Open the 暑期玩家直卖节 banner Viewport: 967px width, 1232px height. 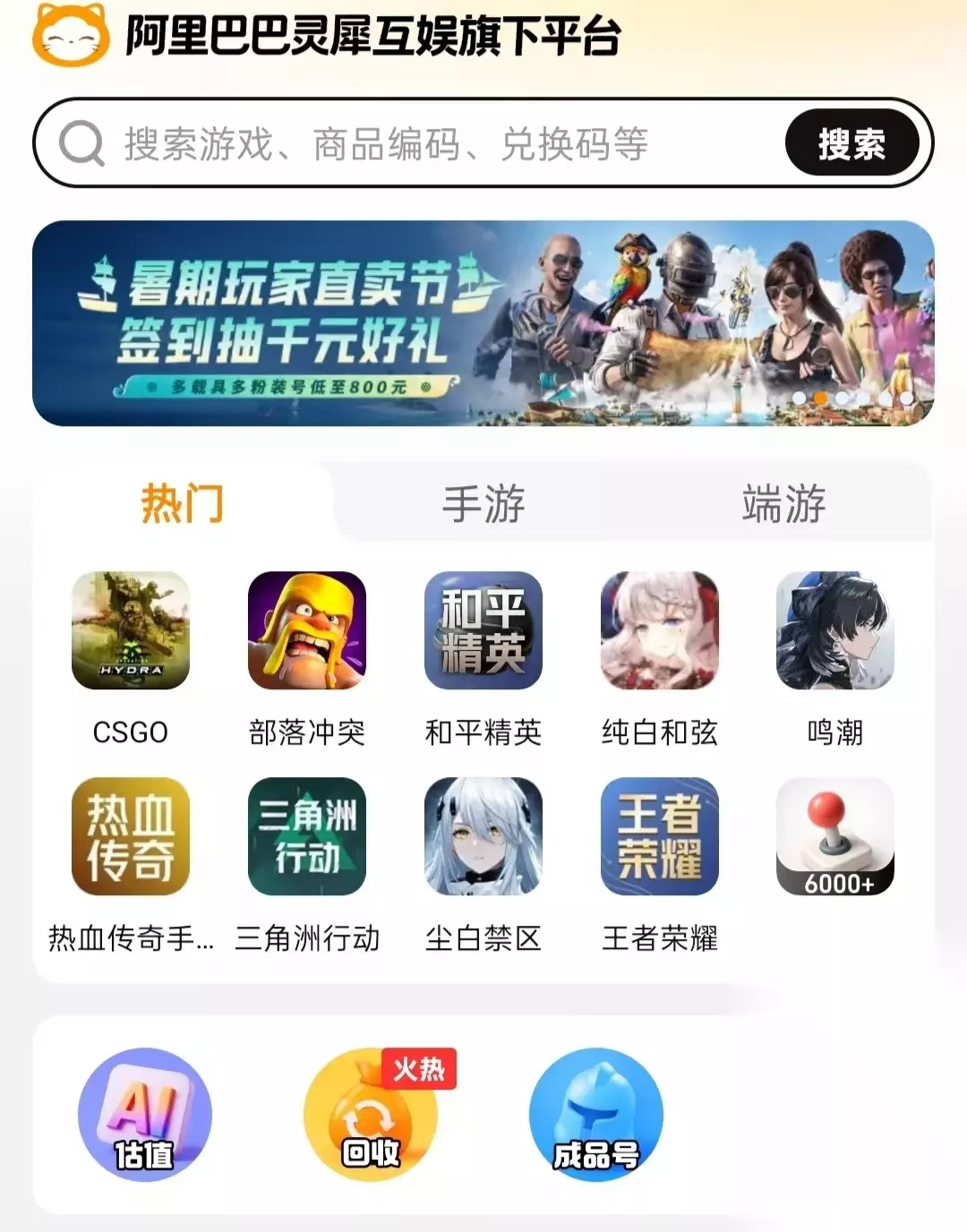click(x=483, y=323)
